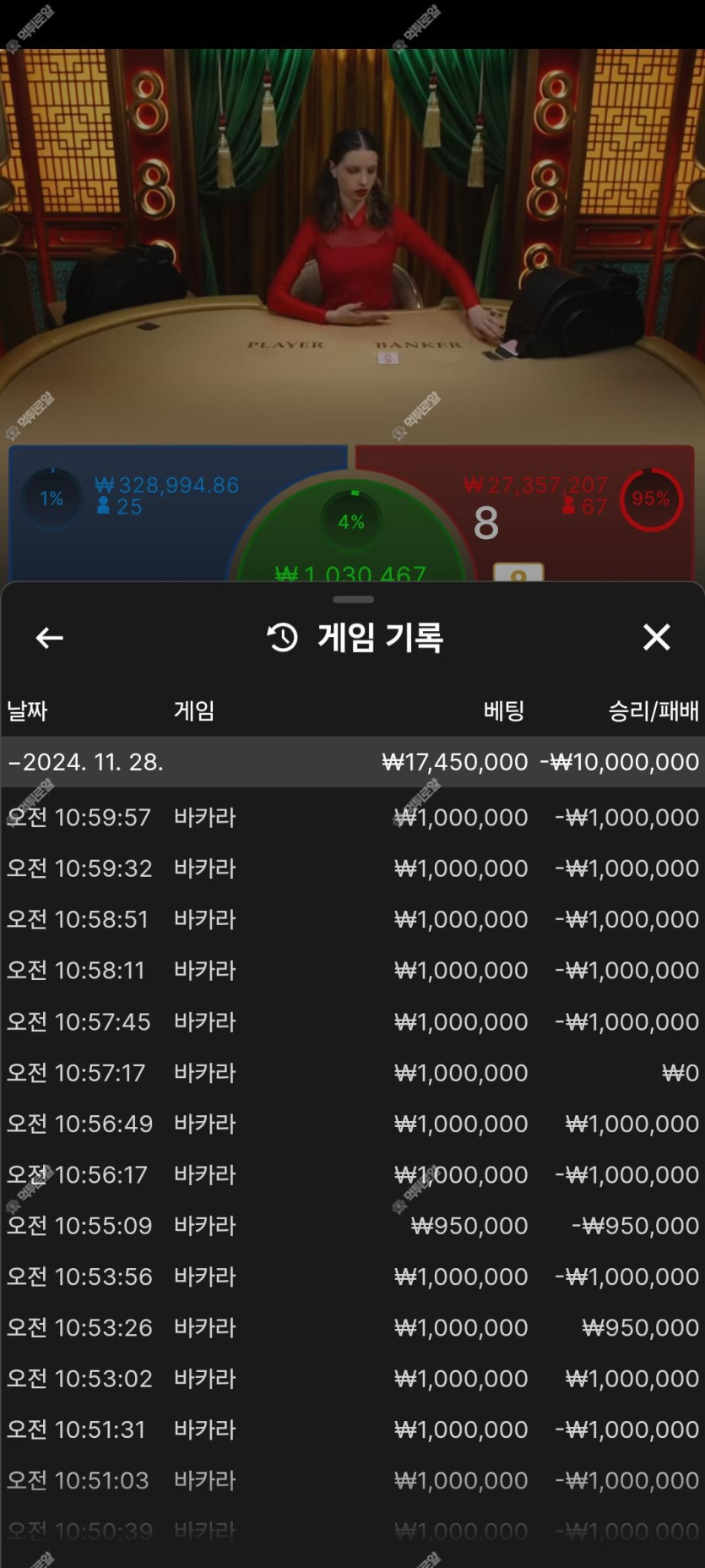Open the ₩950,000 bet at 10:55:09
This screenshot has width=705, height=1568.
pos(352,1226)
